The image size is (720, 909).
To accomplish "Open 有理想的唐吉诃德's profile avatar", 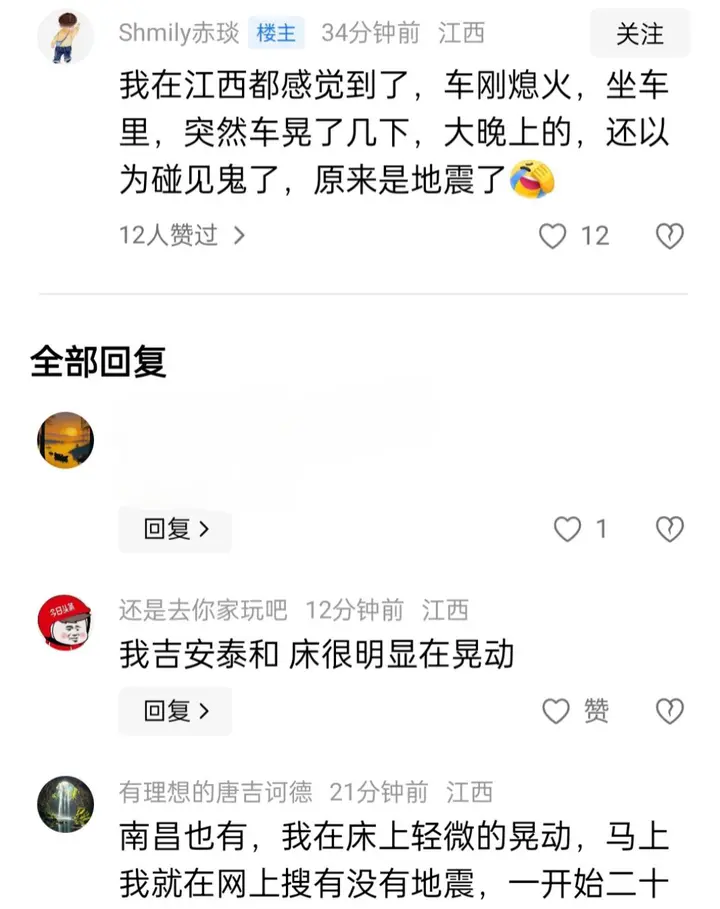I will (65, 804).
